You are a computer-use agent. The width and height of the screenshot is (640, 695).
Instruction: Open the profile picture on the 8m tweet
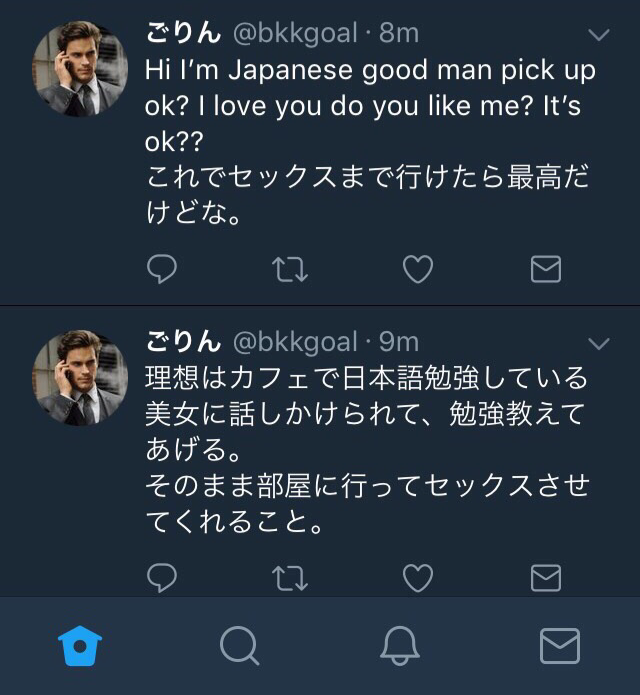tap(82, 69)
